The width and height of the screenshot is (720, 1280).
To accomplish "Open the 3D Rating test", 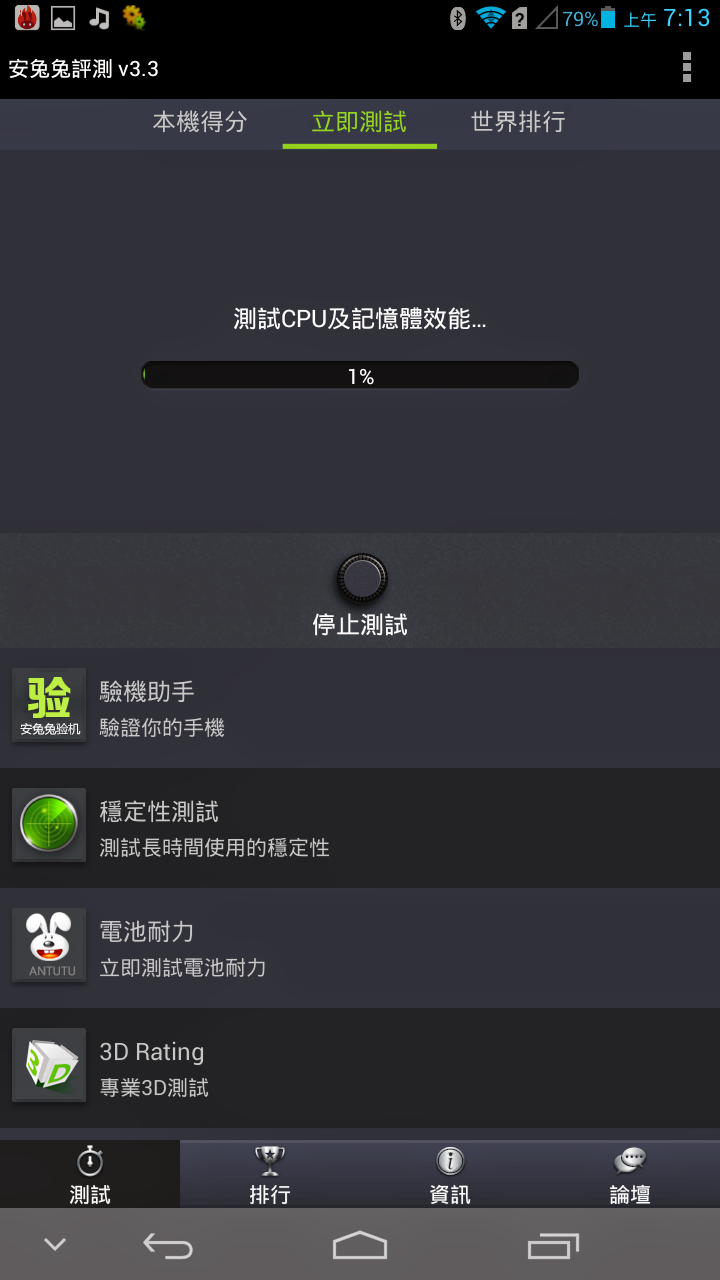I will [x=360, y=1068].
